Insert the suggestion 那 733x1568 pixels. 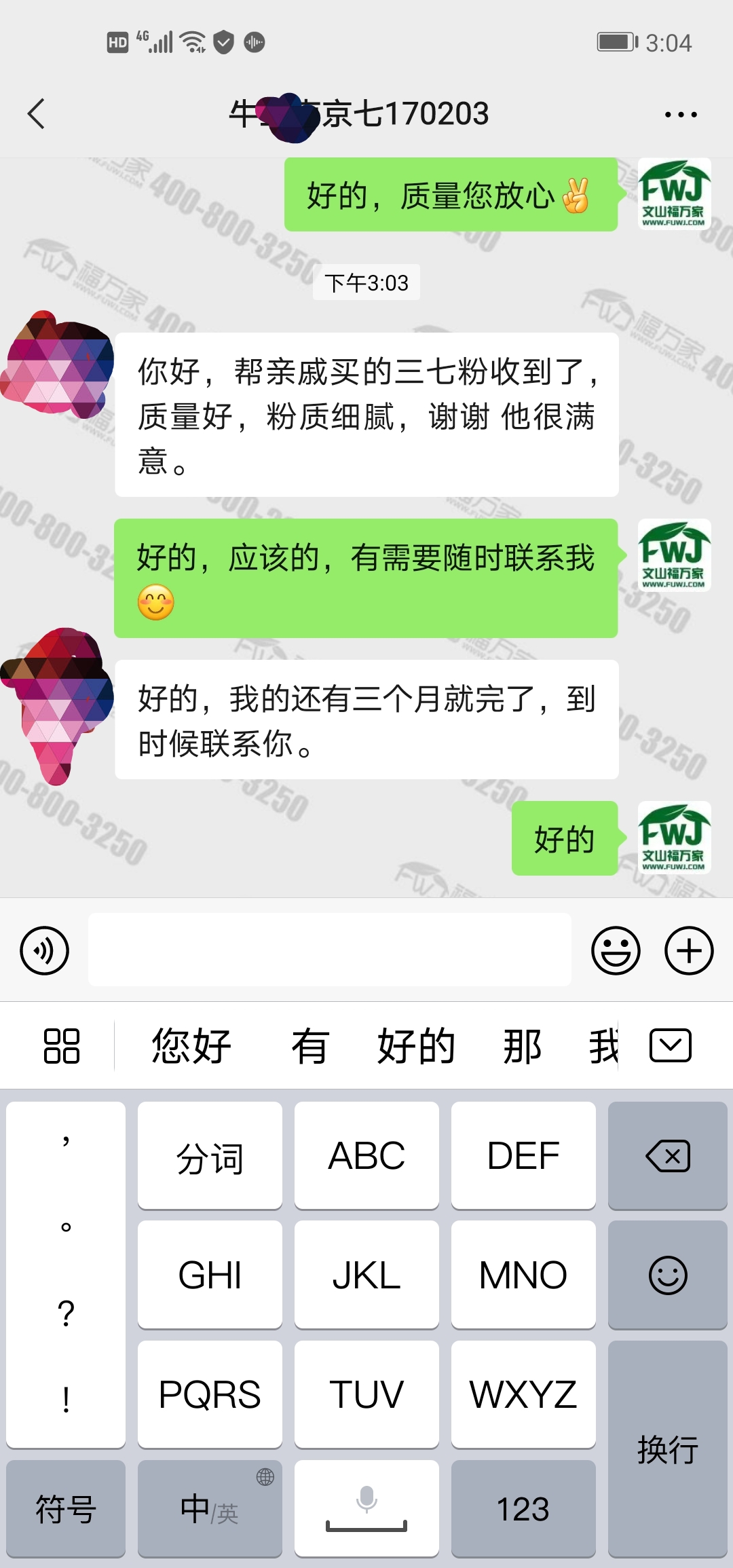522,1045
